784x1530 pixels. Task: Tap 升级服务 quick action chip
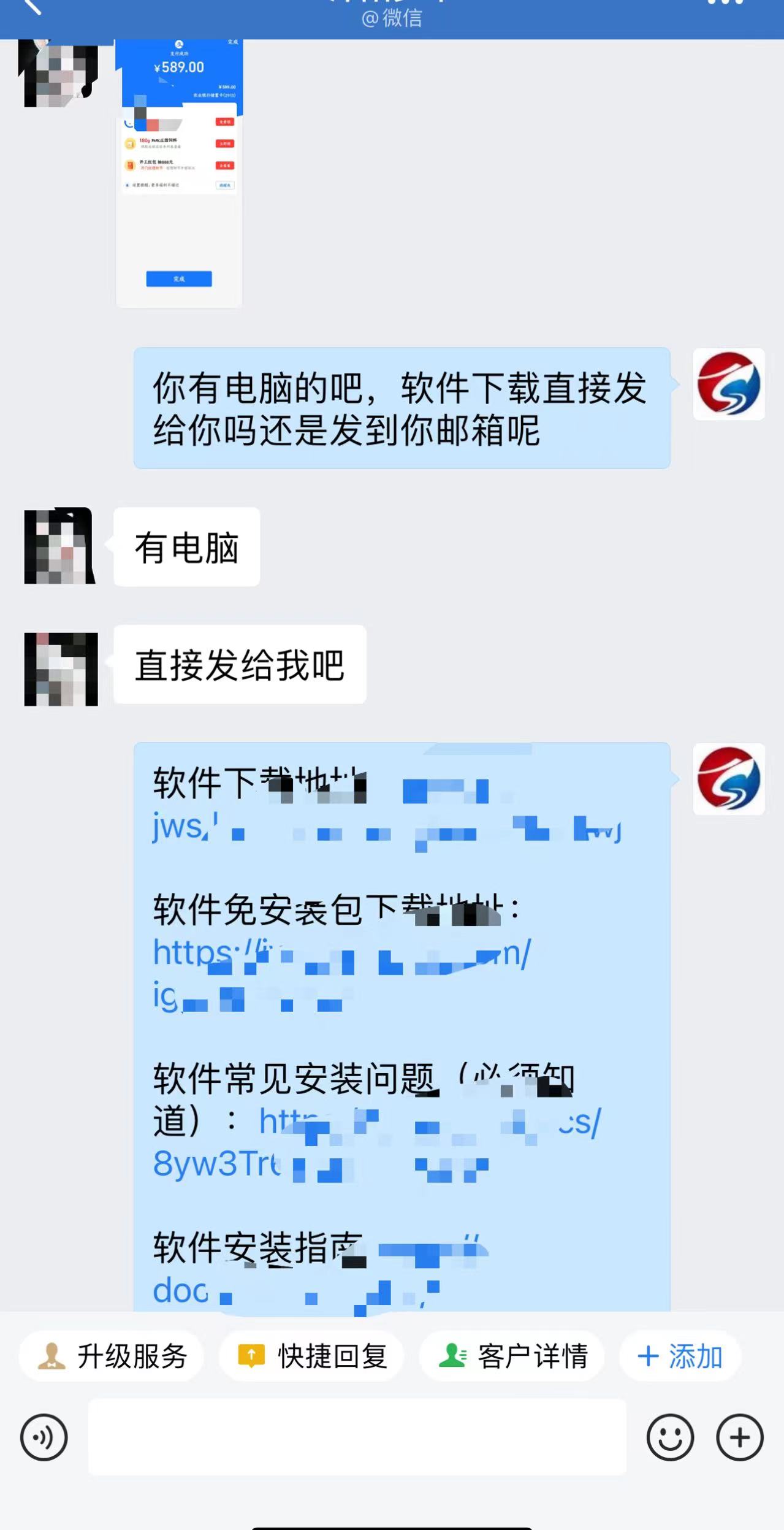pyautogui.click(x=112, y=1356)
